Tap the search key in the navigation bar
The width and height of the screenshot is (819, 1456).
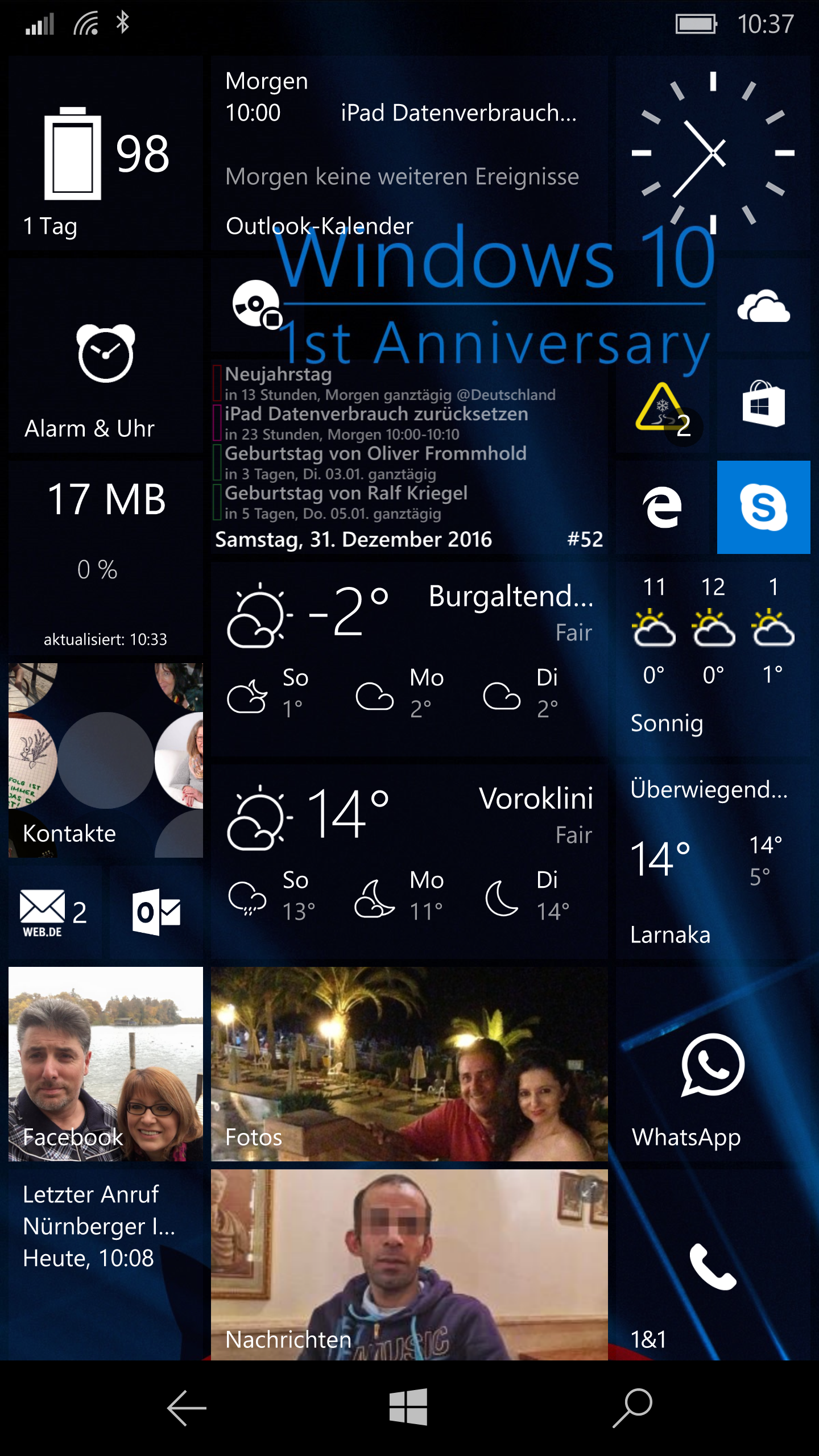coord(632,1408)
